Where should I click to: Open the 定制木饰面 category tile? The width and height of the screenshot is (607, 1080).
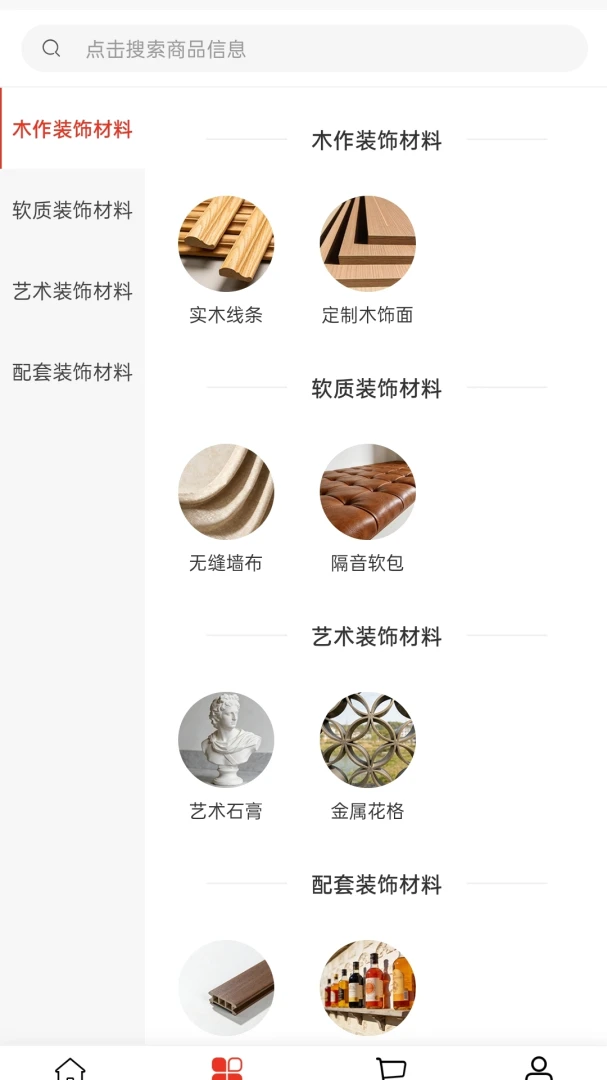367,260
